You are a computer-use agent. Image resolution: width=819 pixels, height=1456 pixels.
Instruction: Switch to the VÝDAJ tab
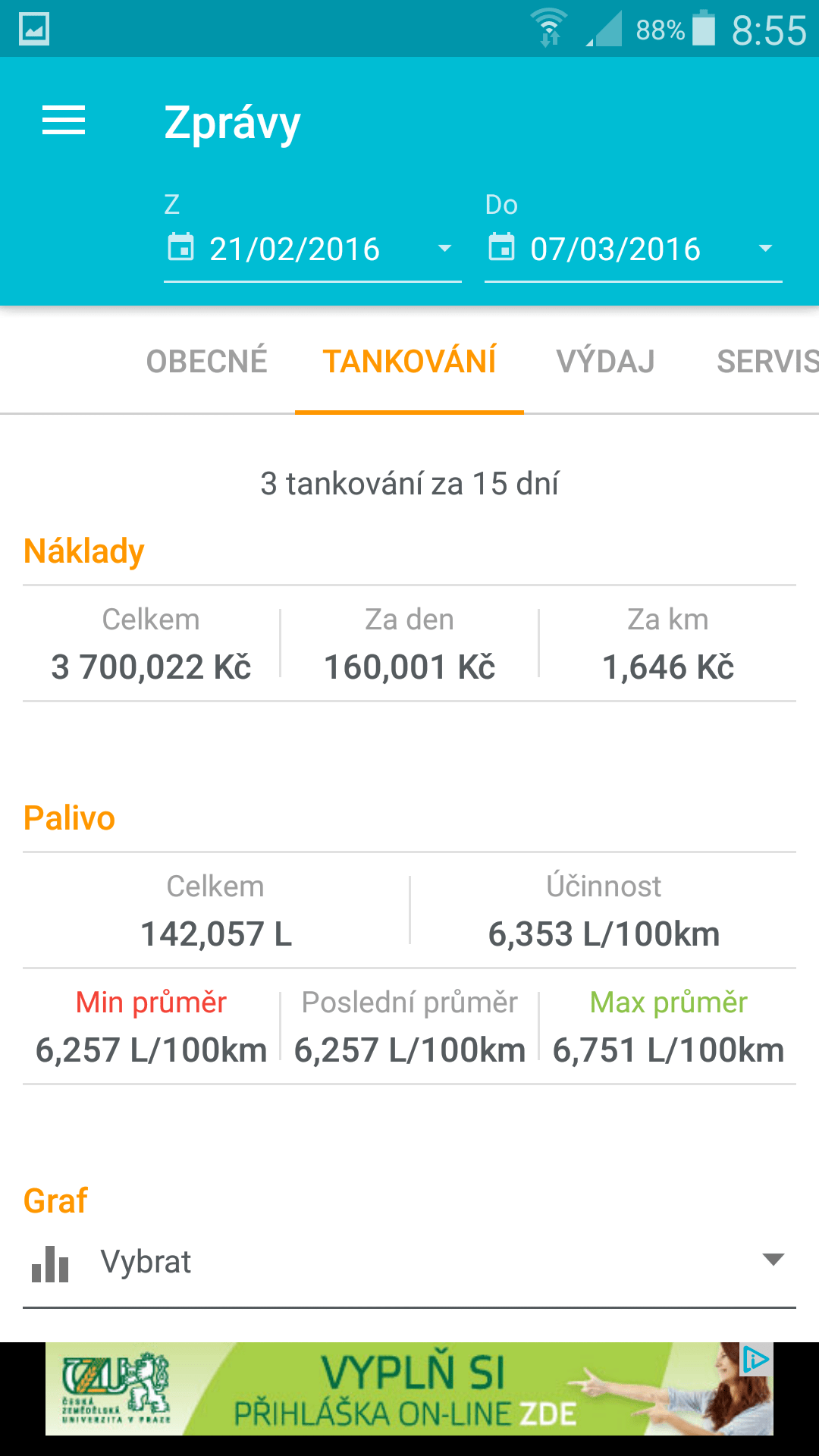[x=605, y=362]
